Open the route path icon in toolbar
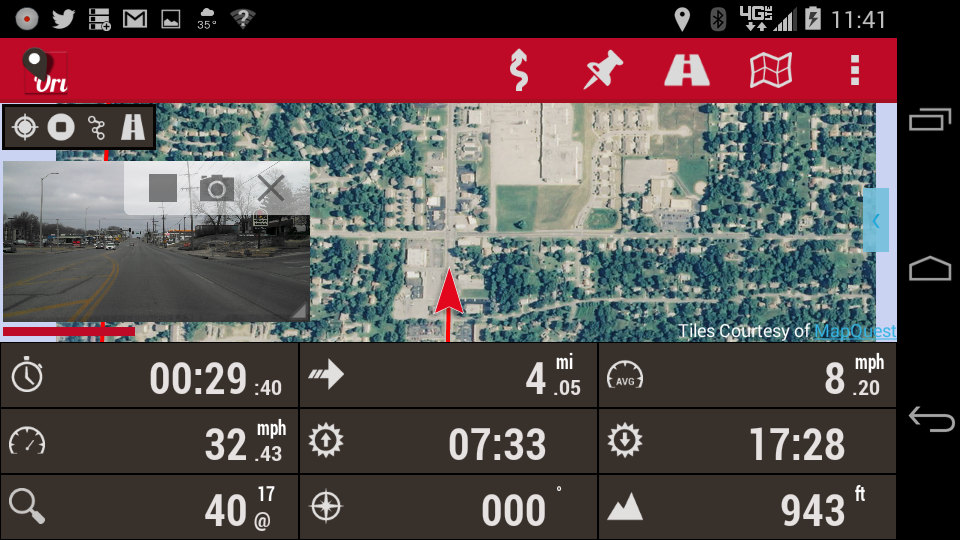 [518, 70]
